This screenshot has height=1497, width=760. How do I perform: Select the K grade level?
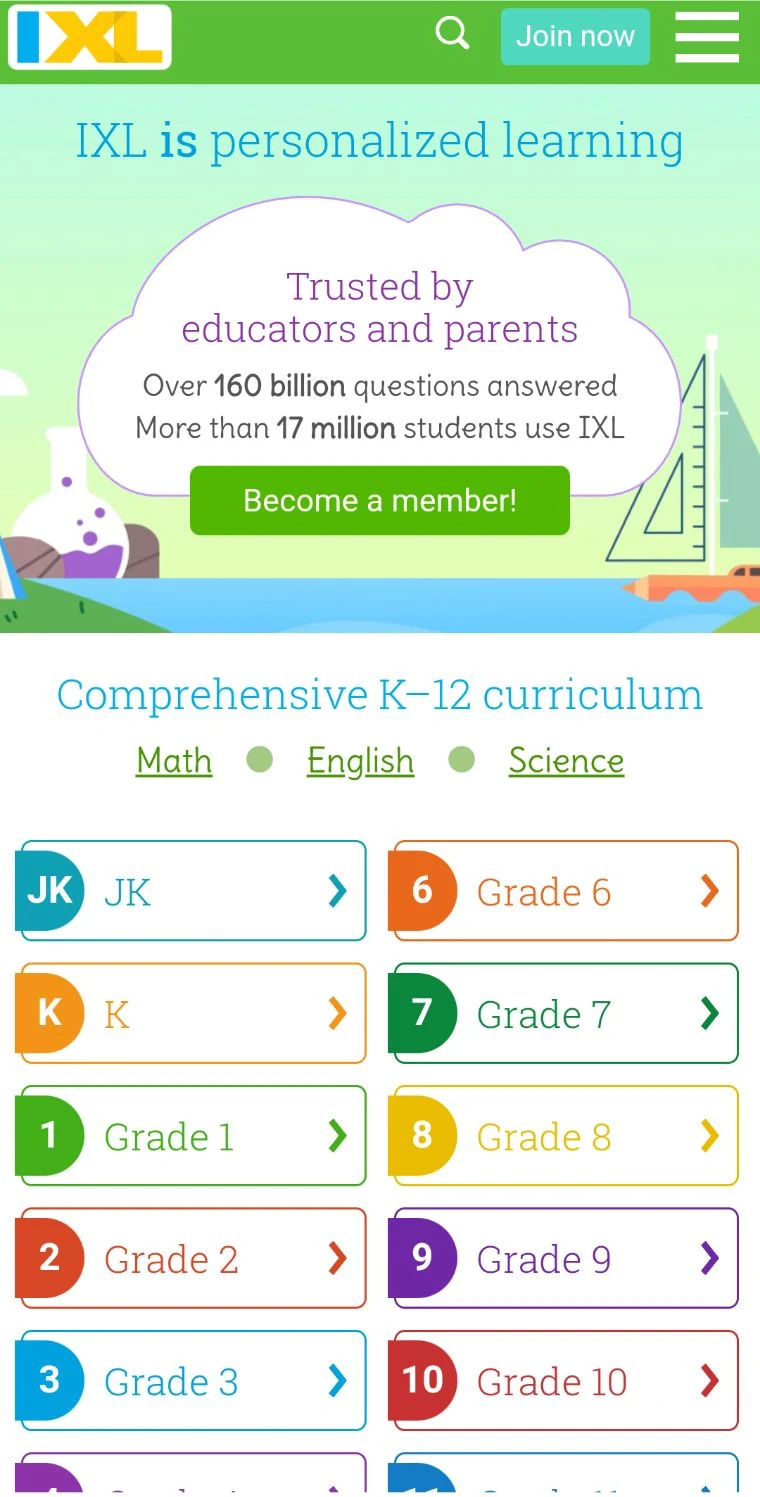tap(191, 1013)
